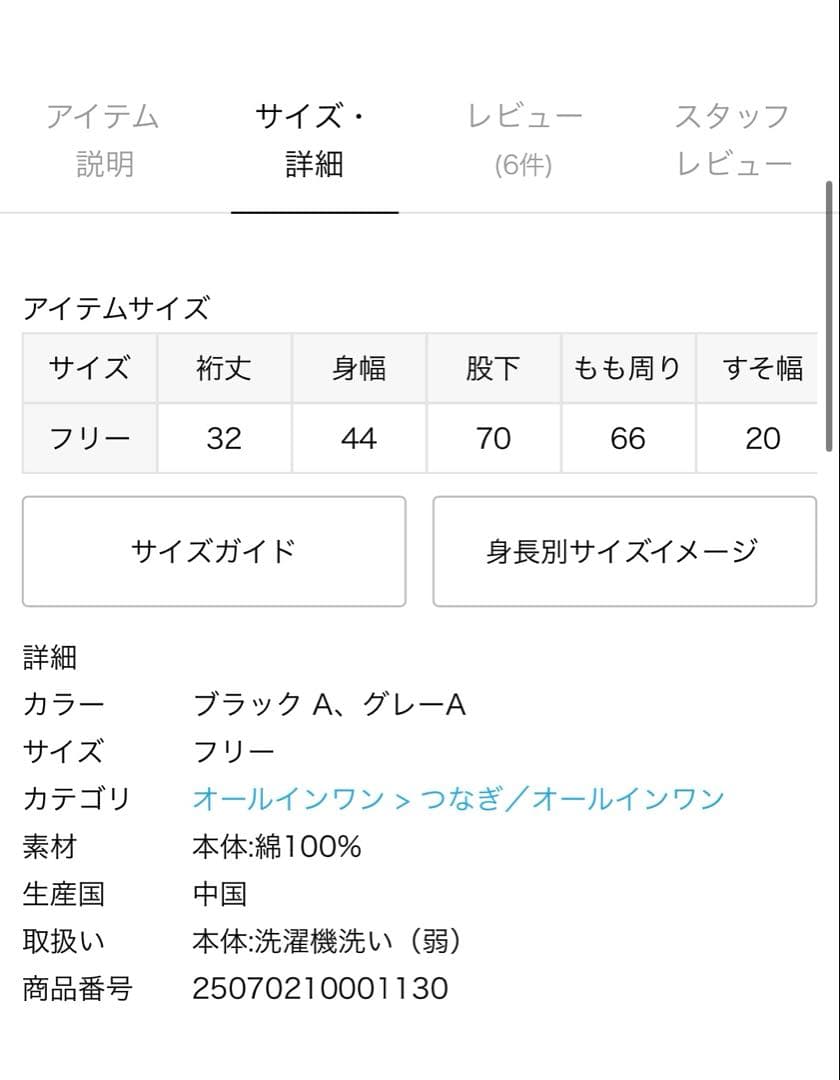Open the サイズガイド button
Viewport: 840px width, 1080px height.
click(214, 551)
